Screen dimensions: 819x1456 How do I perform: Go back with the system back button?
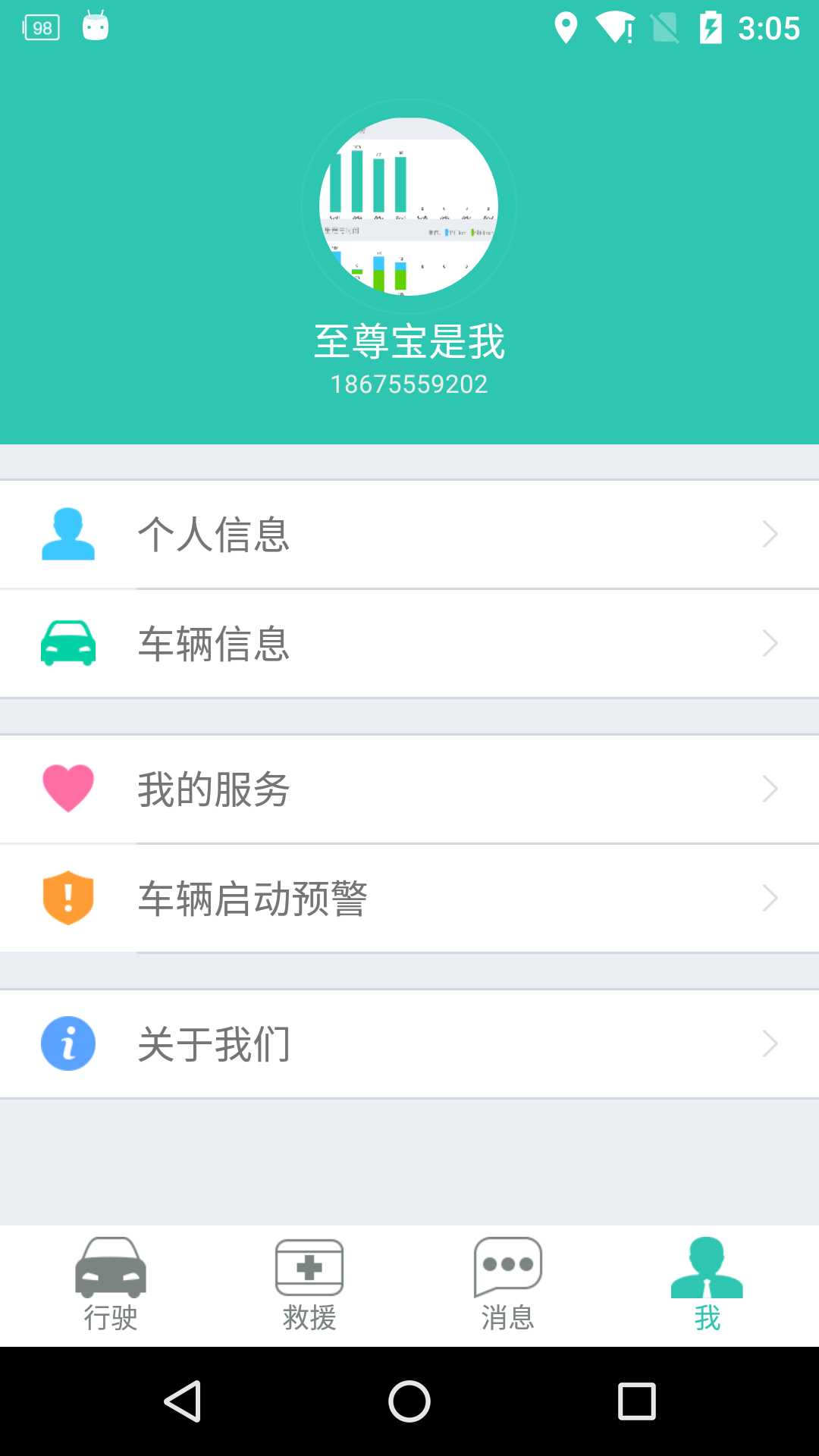click(183, 1401)
